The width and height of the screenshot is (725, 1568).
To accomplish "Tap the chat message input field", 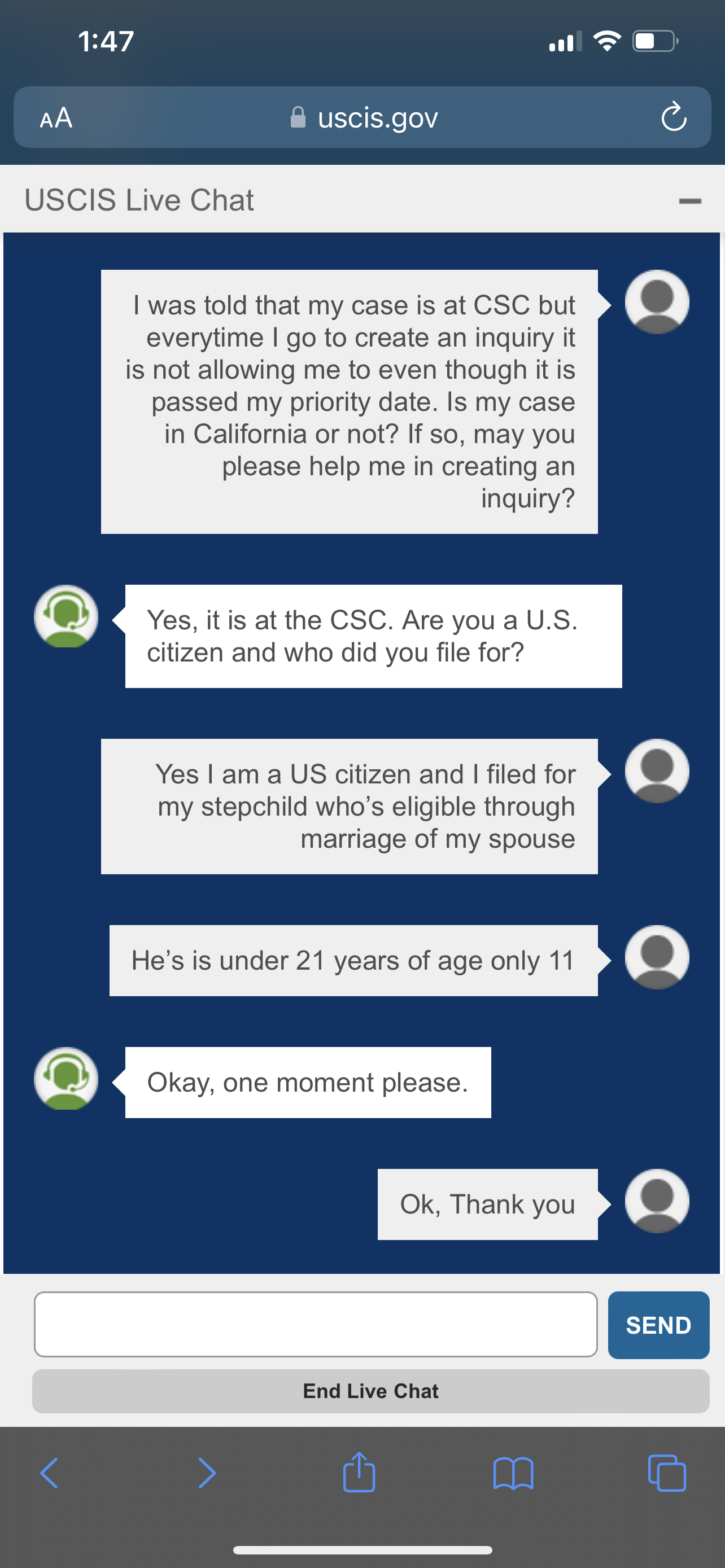I will (315, 1325).
